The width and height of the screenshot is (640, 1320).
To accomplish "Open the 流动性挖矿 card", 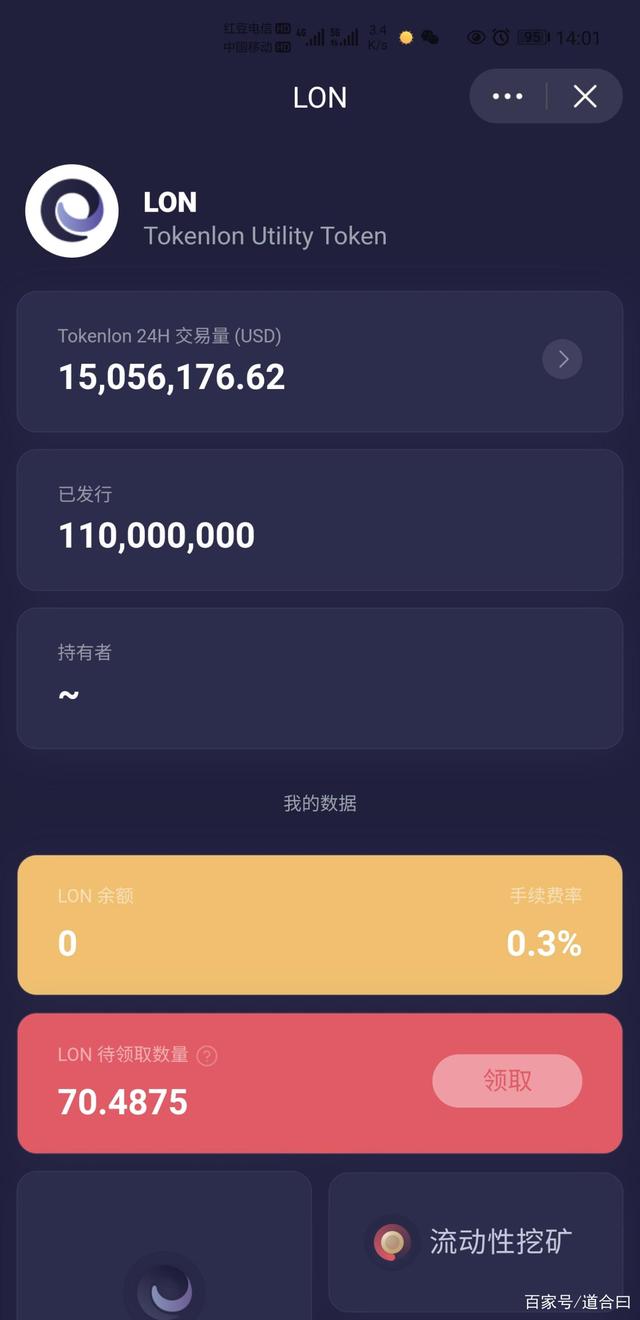I will pyautogui.click(x=475, y=1241).
